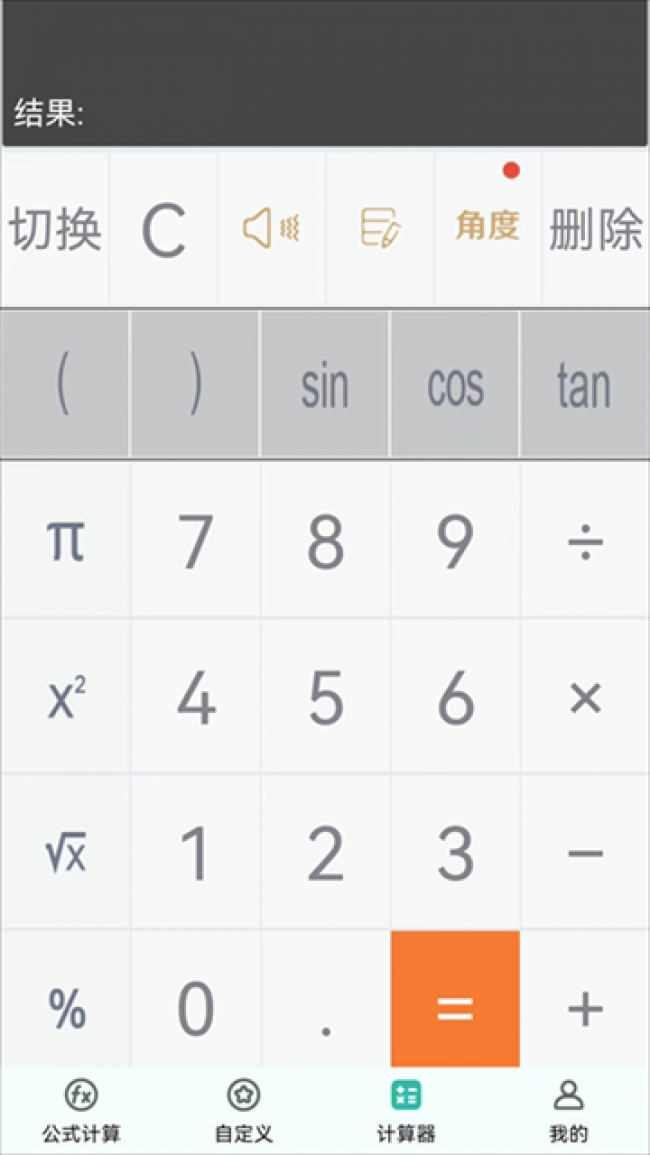Clear the input with the C key
This screenshot has width=650, height=1155.
[x=163, y=230]
